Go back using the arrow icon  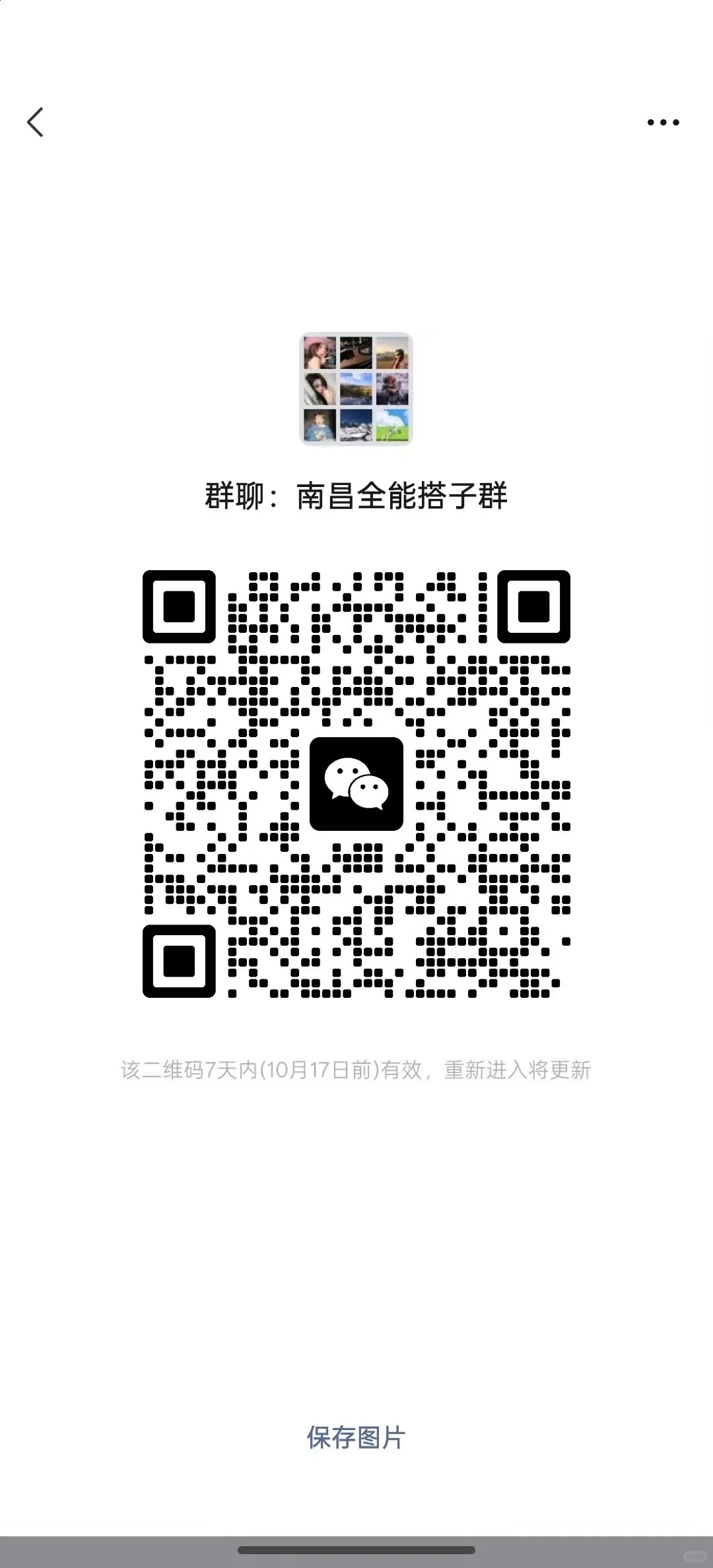tap(36, 122)
